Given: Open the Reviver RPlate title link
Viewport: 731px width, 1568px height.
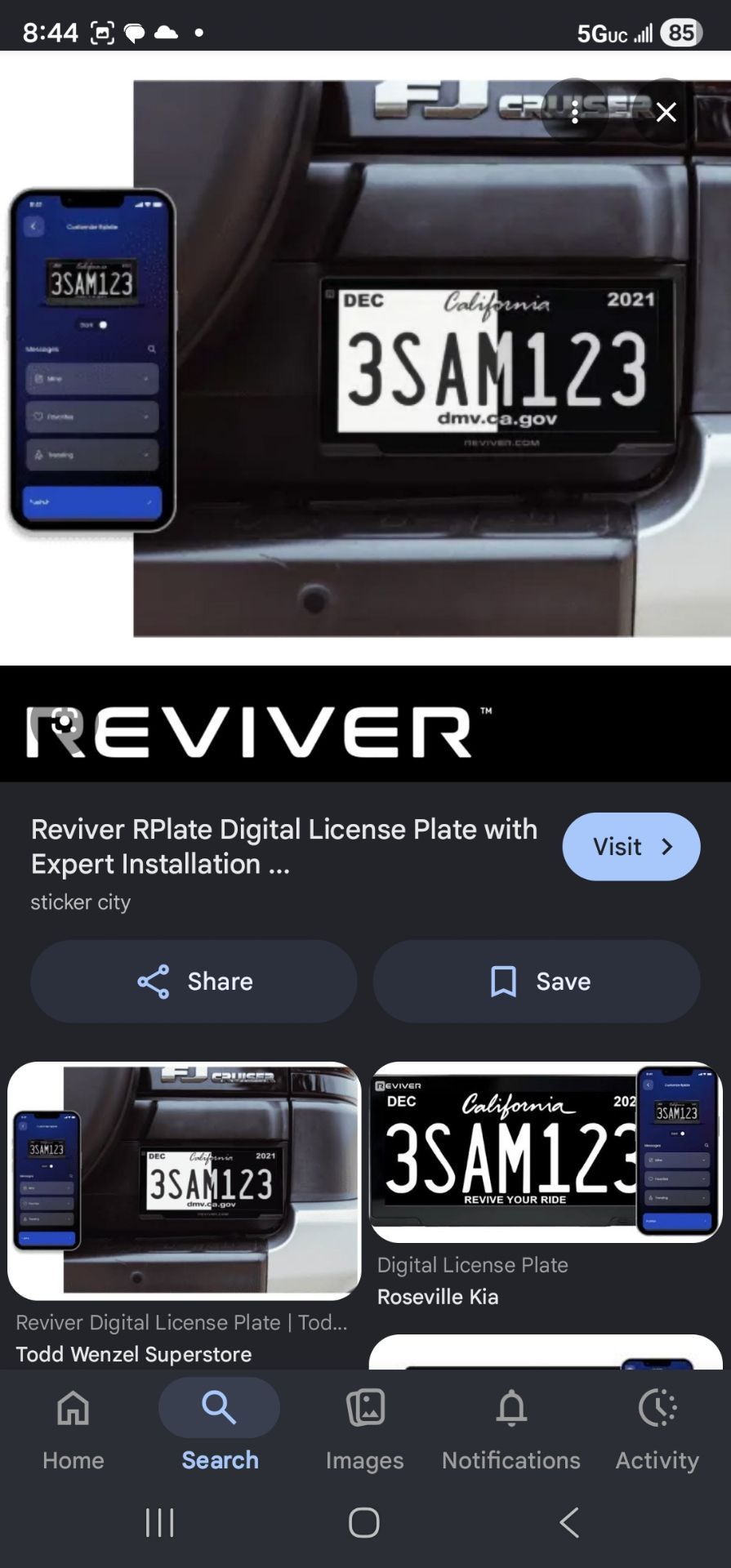Looking at the screenshot, I should (284, 846).
